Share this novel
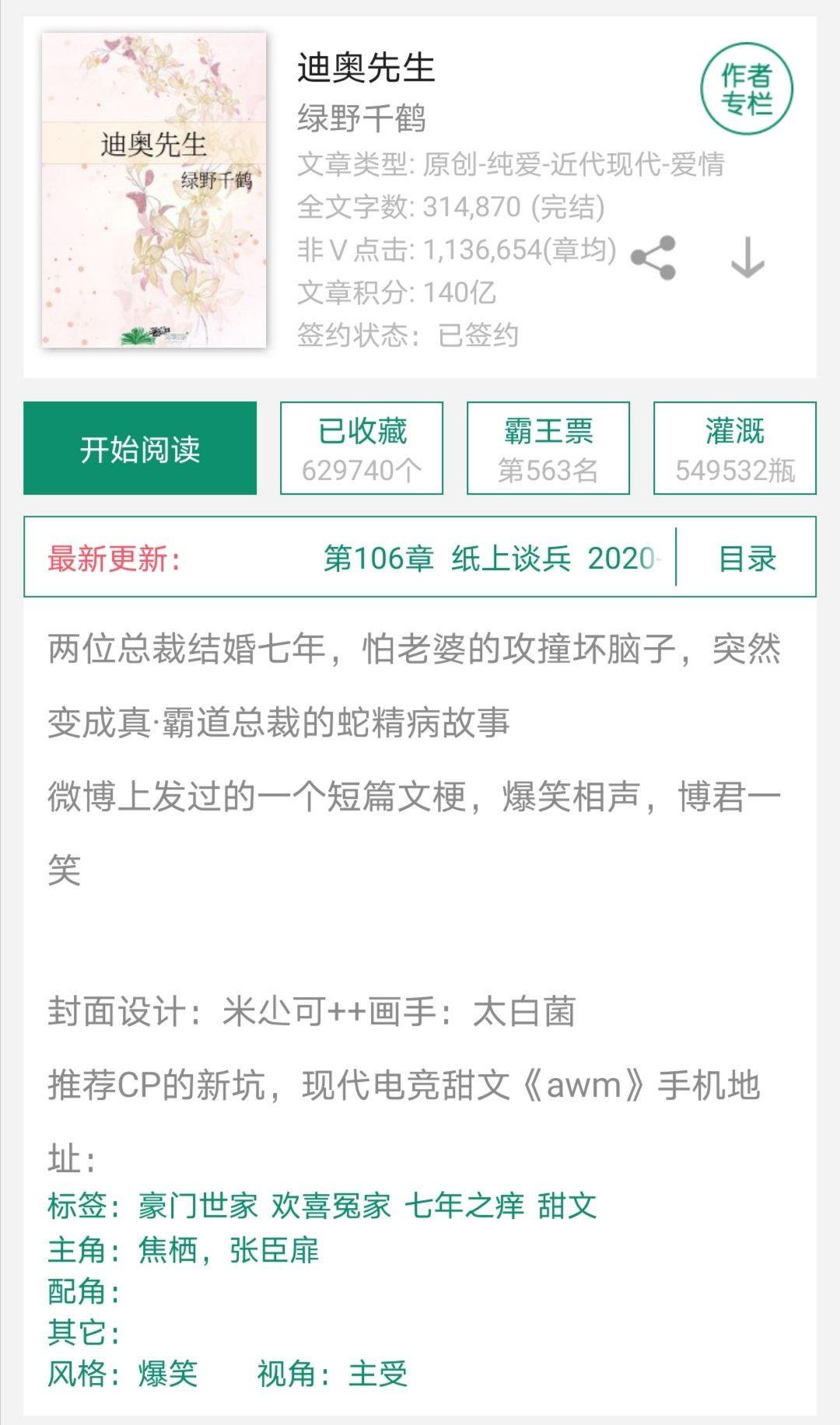840x1425 pixels. point(653,258)
